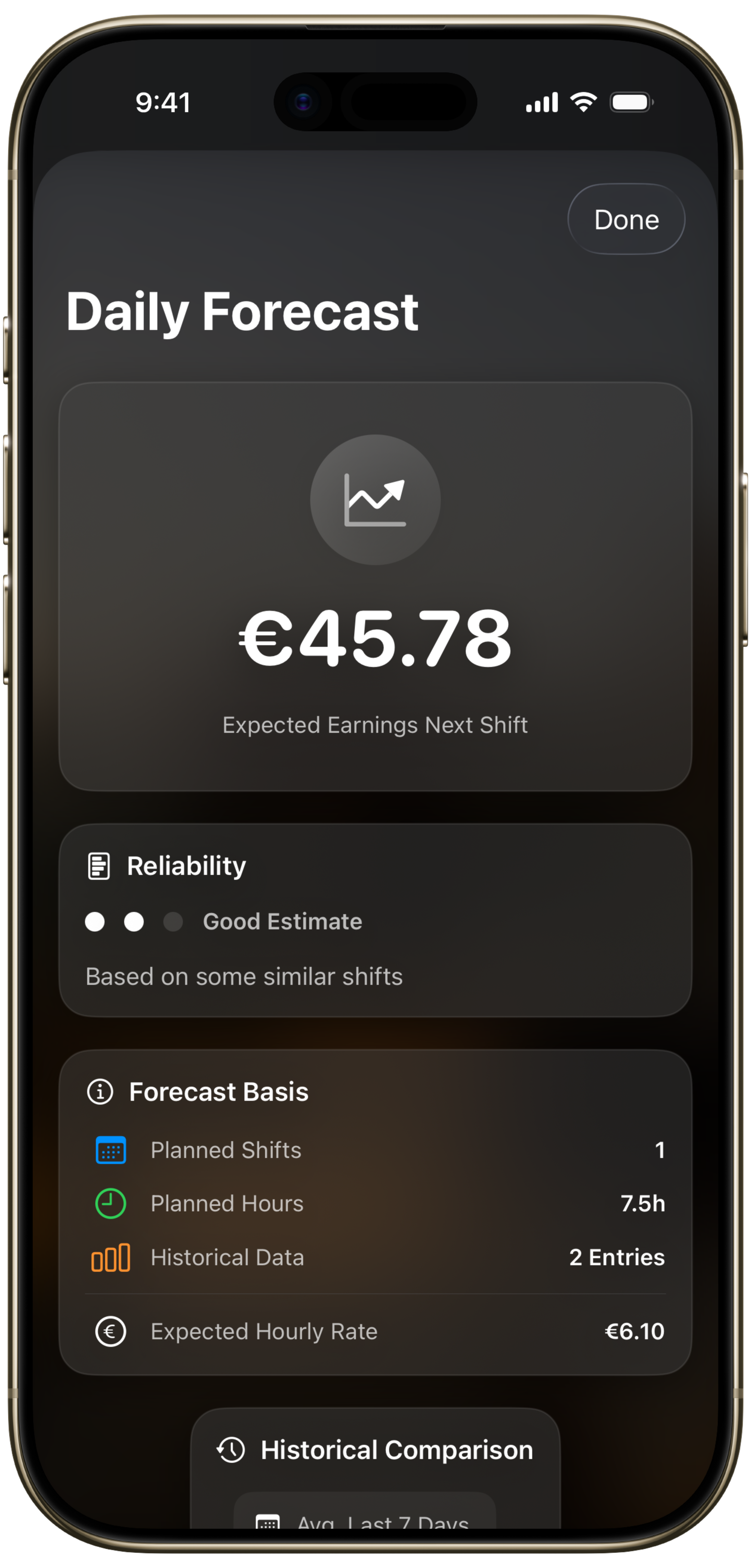Tap Done to close Daily Forecast
The height and width of the screenshot is (1568, 751).
626,219
